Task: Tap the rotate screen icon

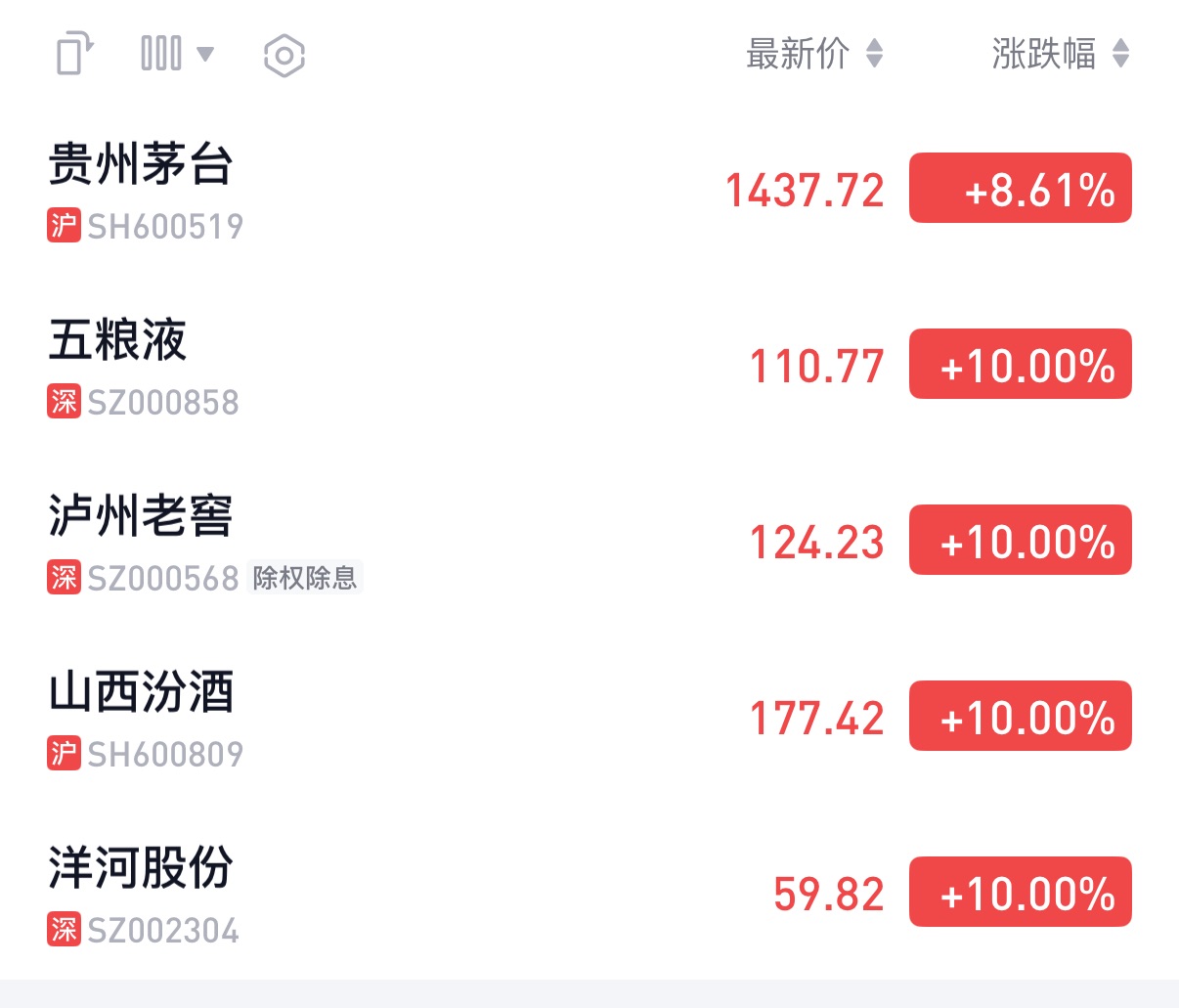Action: click(74, 54)
